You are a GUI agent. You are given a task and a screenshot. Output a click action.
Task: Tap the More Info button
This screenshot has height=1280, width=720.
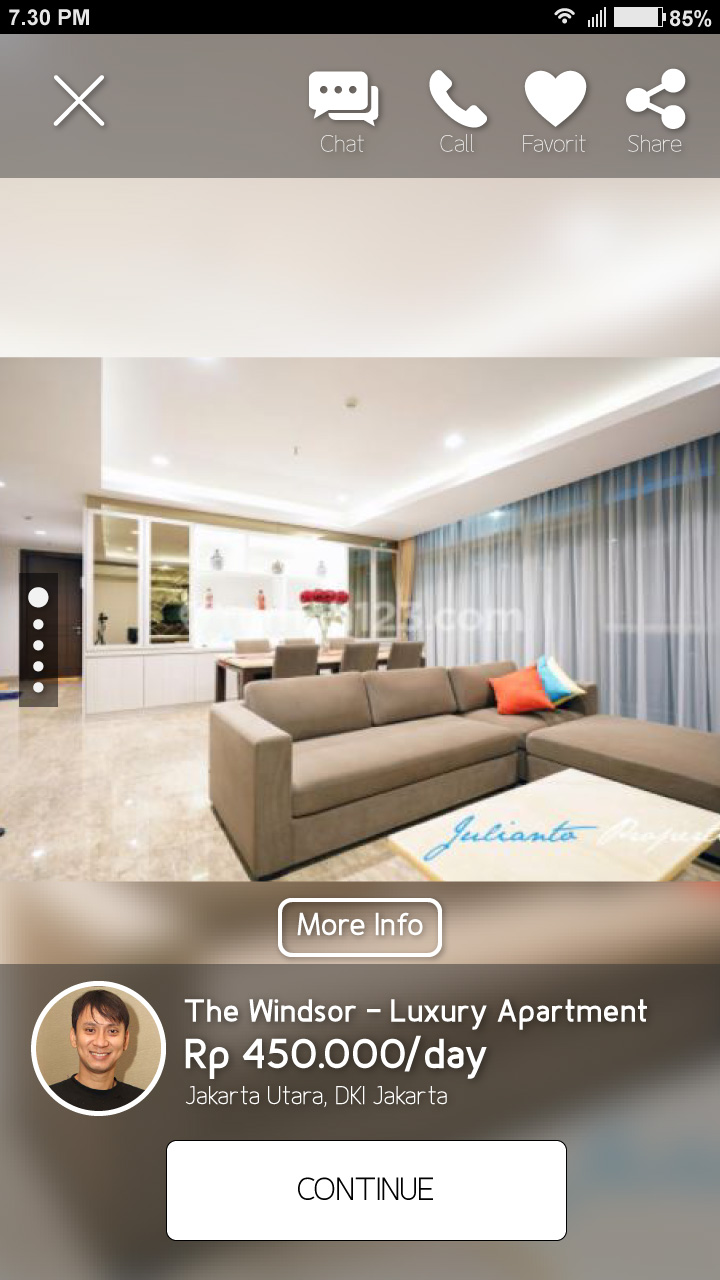[360, 926]
